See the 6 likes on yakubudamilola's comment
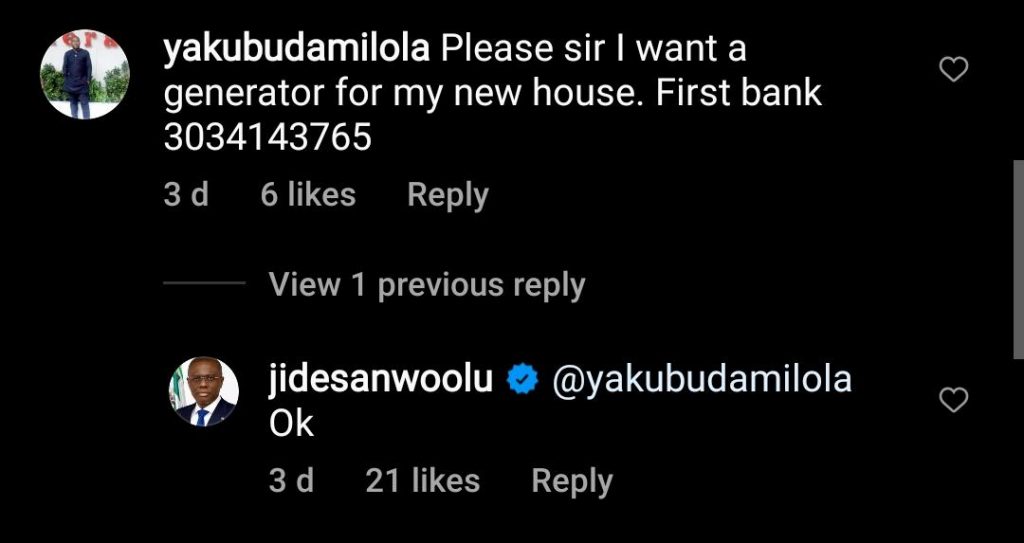 click(307, 195)
